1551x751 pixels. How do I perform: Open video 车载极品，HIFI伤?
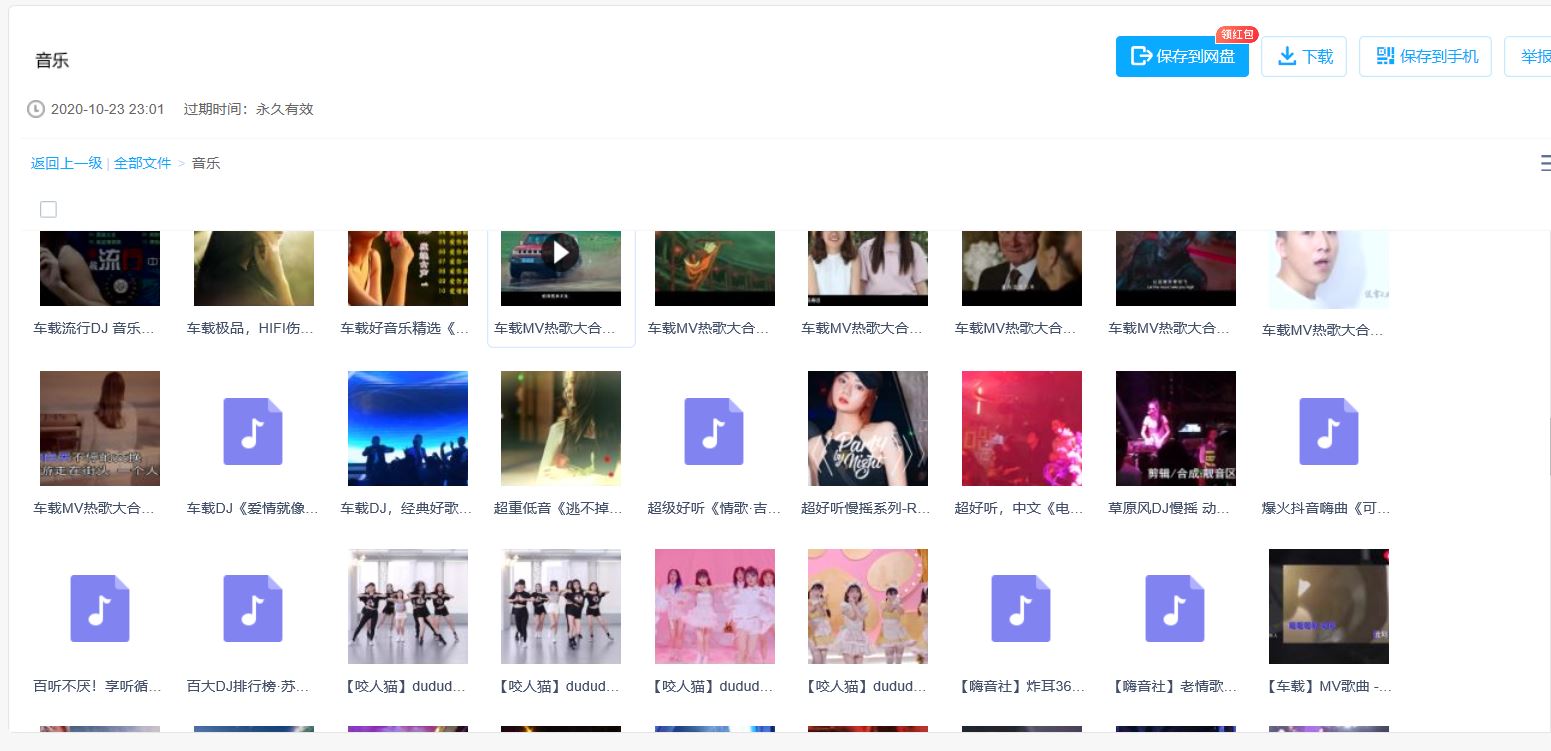[254, 268]
